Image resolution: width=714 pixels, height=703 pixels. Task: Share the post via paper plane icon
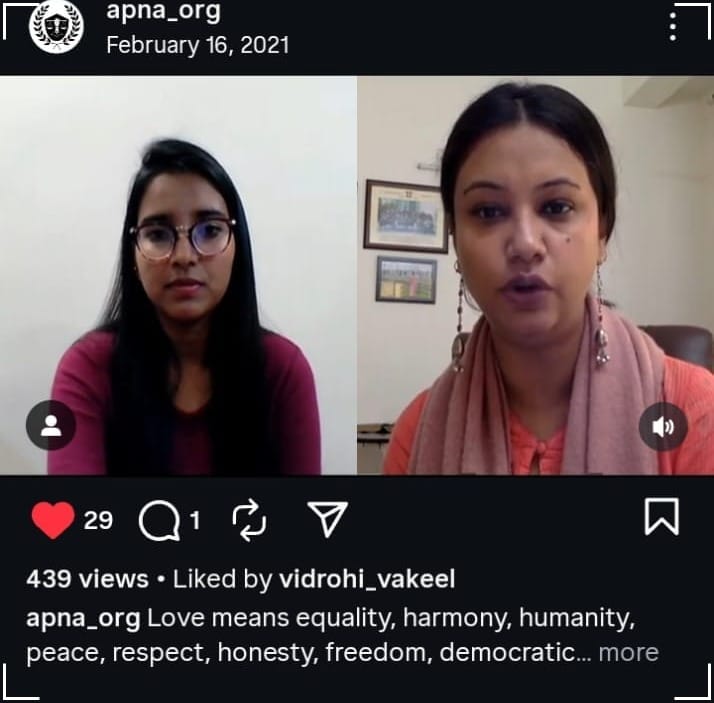click(326, 518)
